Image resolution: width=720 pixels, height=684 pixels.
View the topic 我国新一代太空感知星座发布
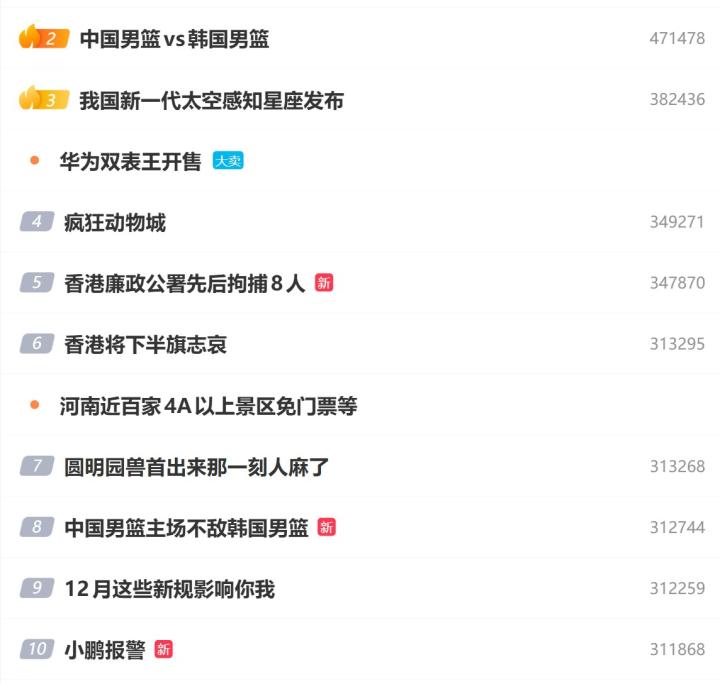211,101
